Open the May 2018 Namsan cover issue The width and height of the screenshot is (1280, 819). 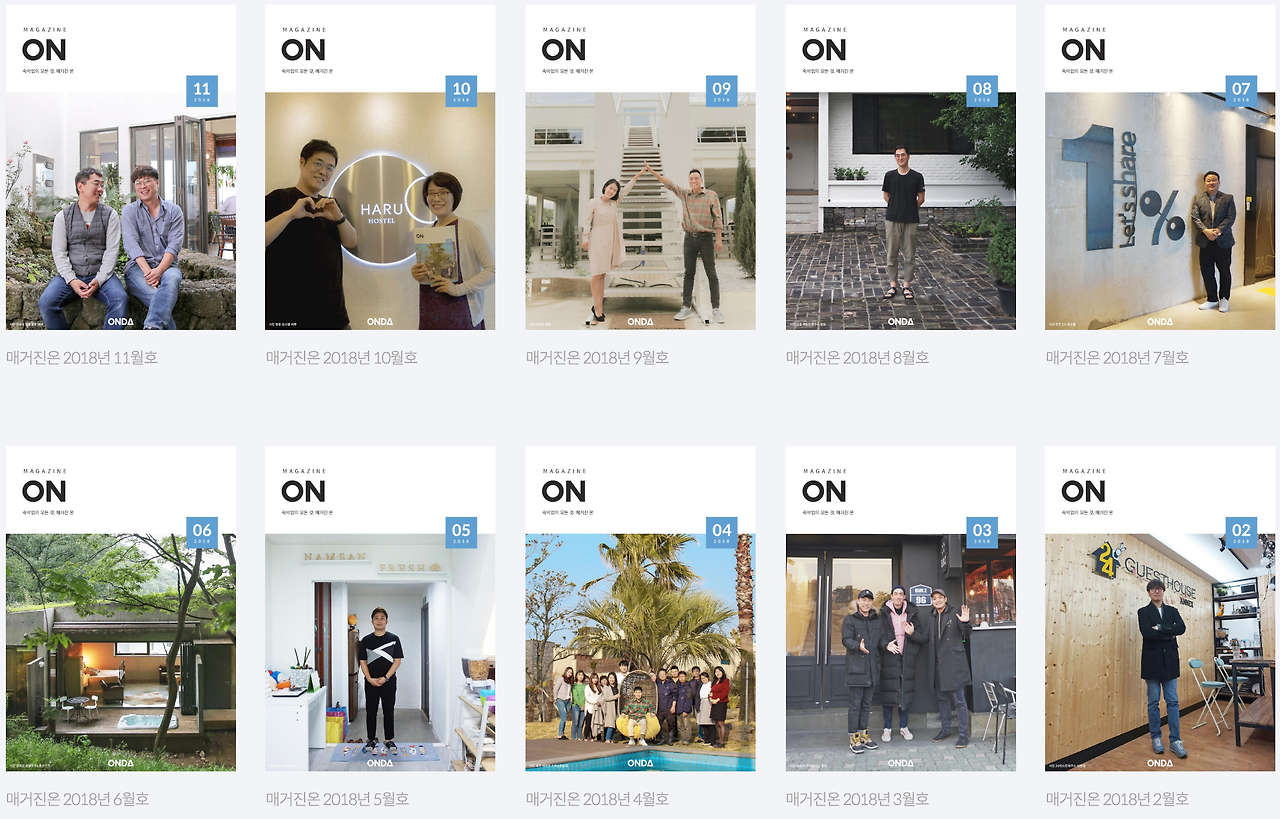pyautogui.click(x=380, y=608)
